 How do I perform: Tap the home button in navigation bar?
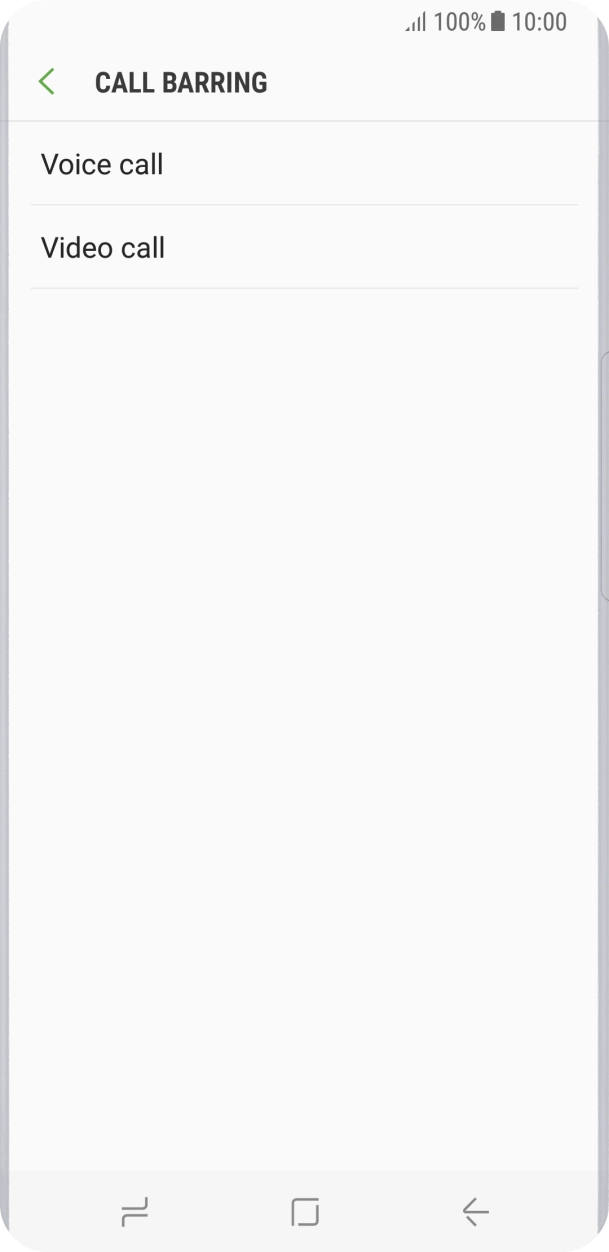tap(305, 1212)
